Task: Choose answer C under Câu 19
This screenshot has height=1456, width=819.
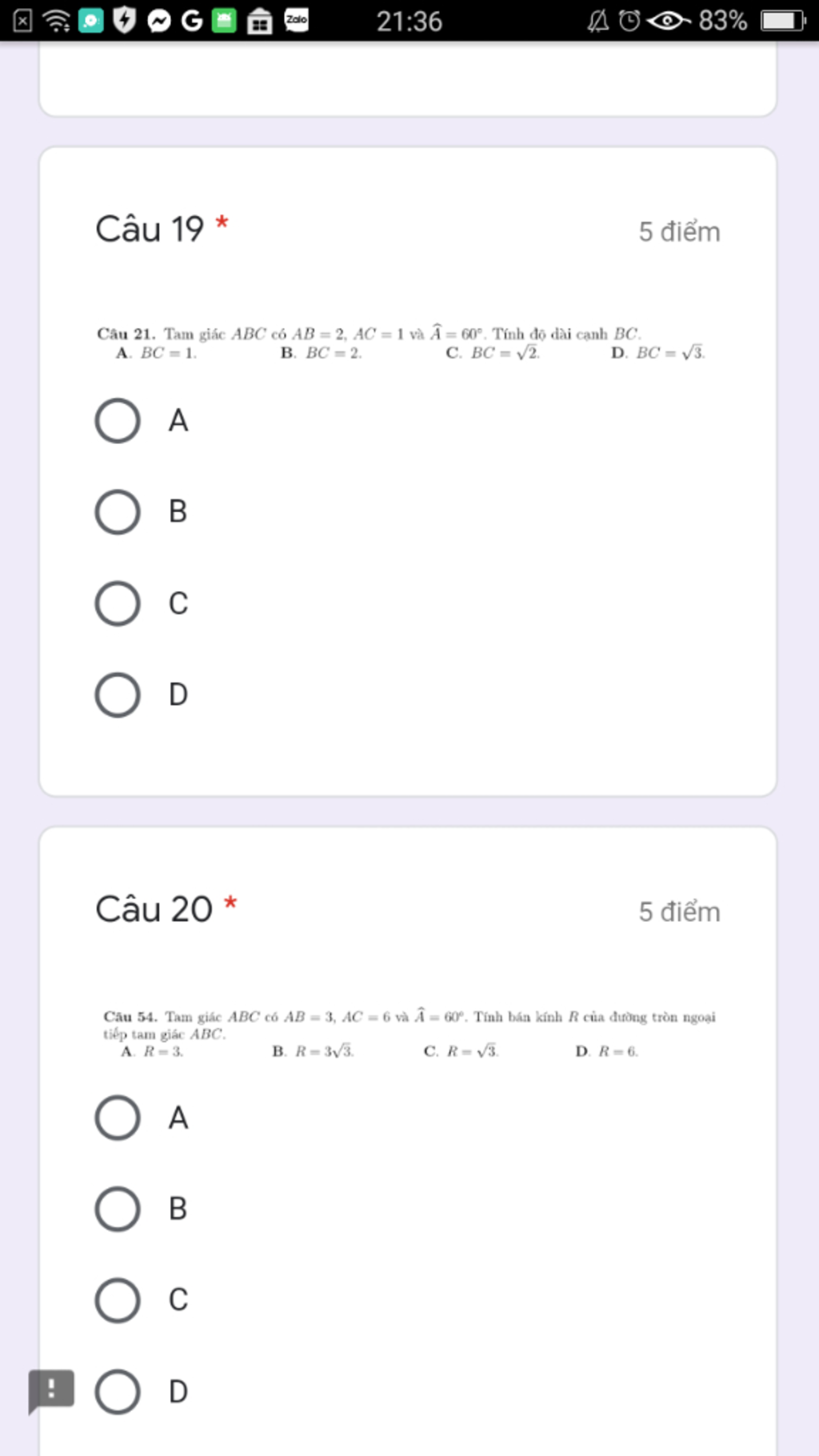Action: [x=118, y=603]
